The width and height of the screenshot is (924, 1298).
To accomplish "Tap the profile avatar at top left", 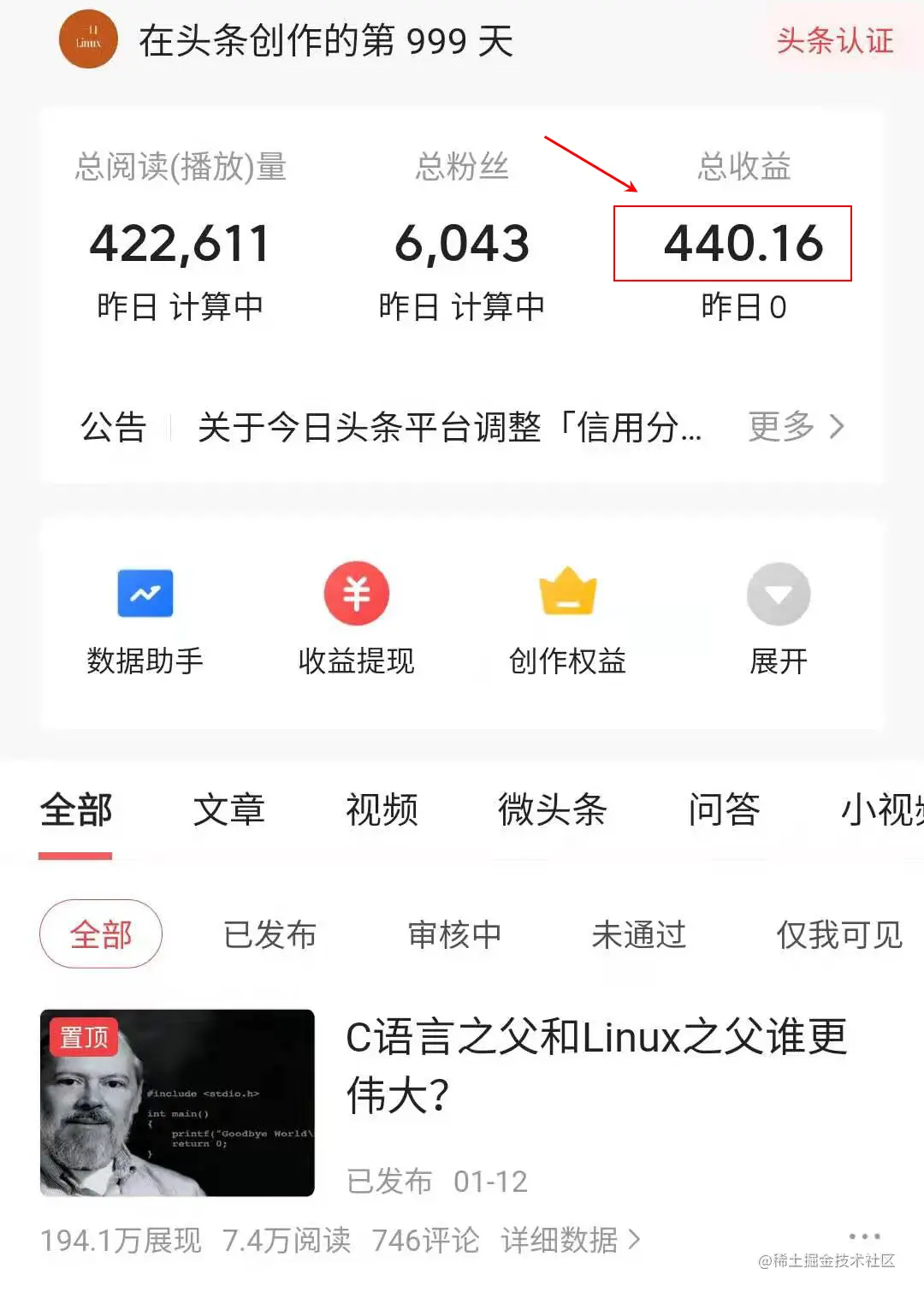I will (87, 39).
